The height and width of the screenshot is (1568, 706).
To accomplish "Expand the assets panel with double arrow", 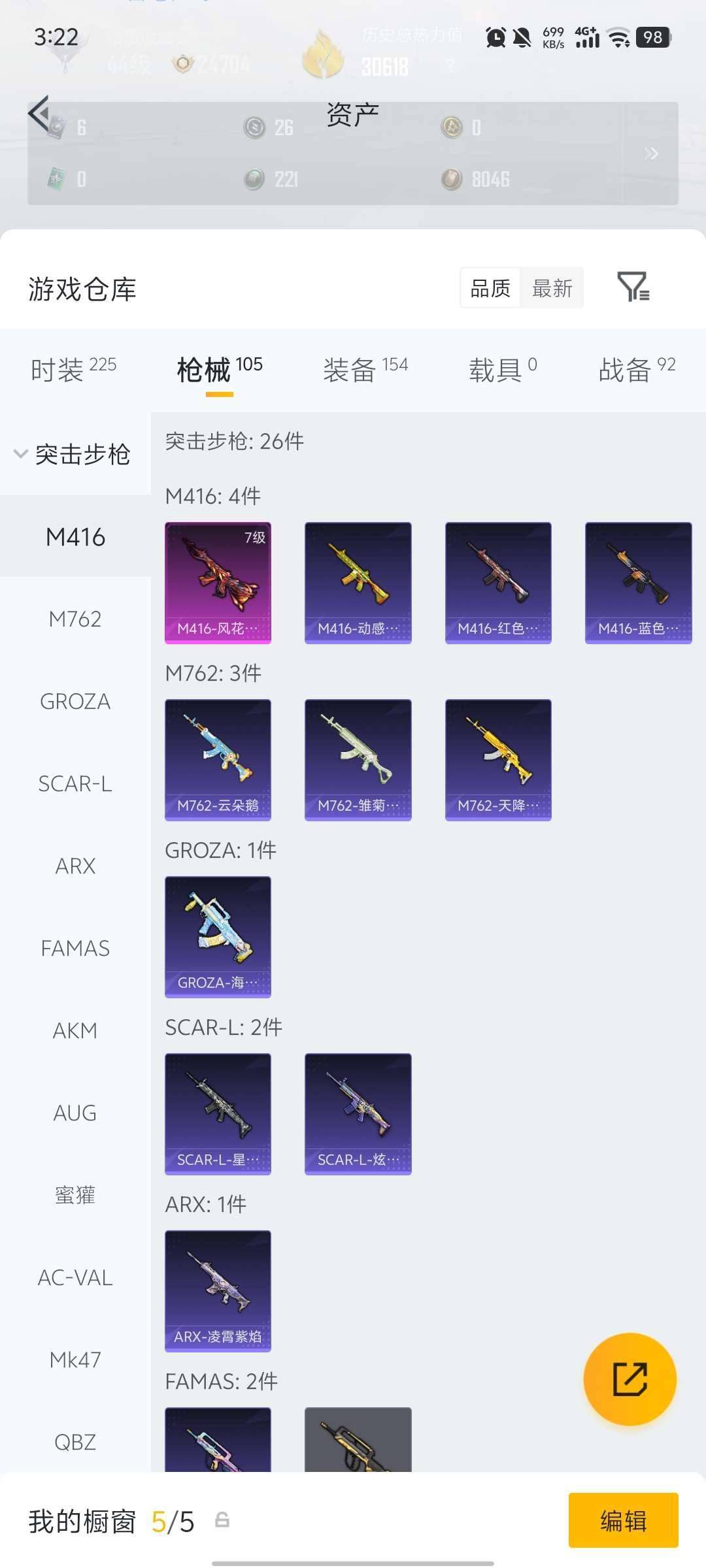I will [x=650, y=154].
